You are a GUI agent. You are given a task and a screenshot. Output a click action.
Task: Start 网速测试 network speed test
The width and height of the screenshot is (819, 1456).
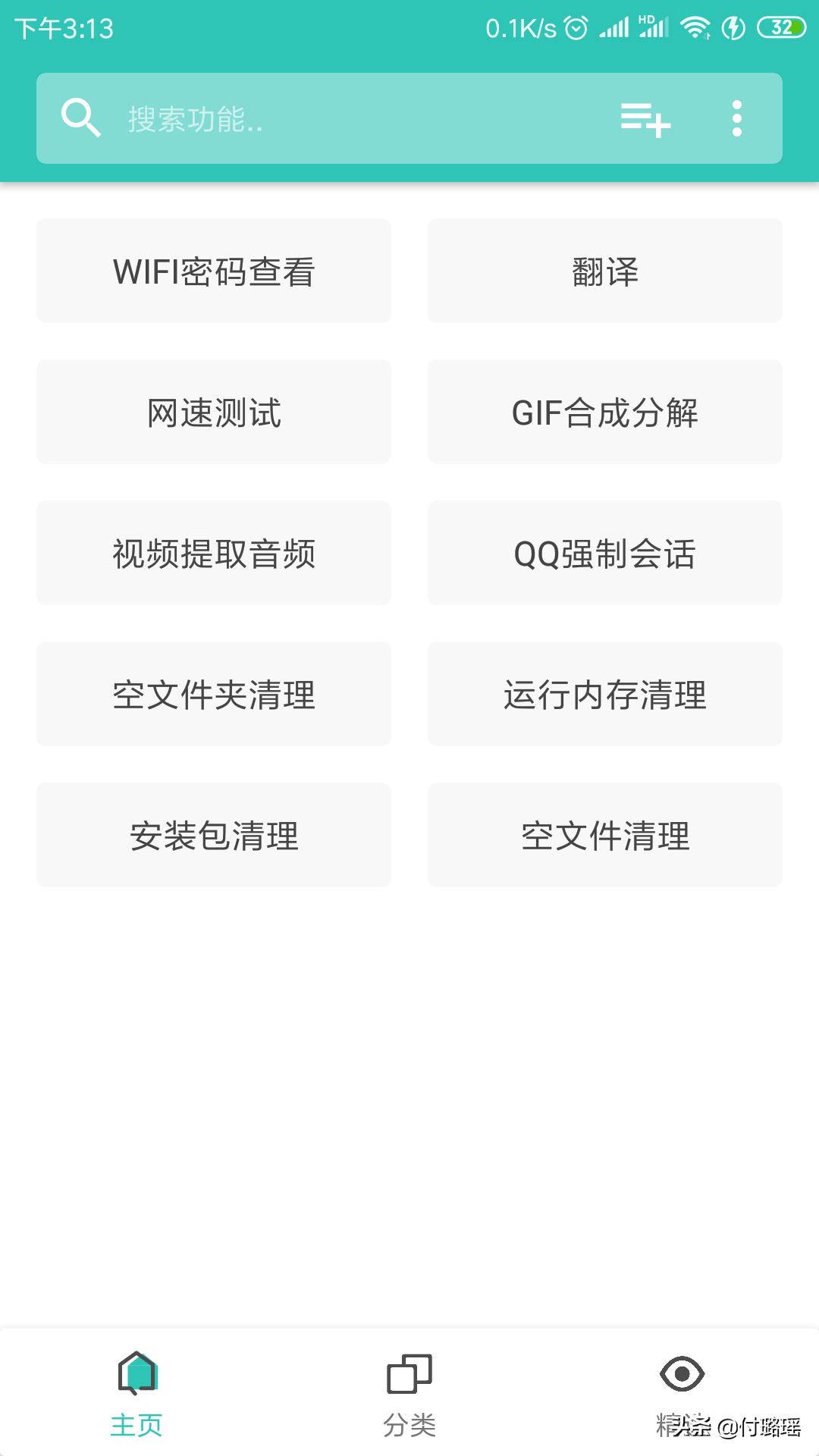214,412
